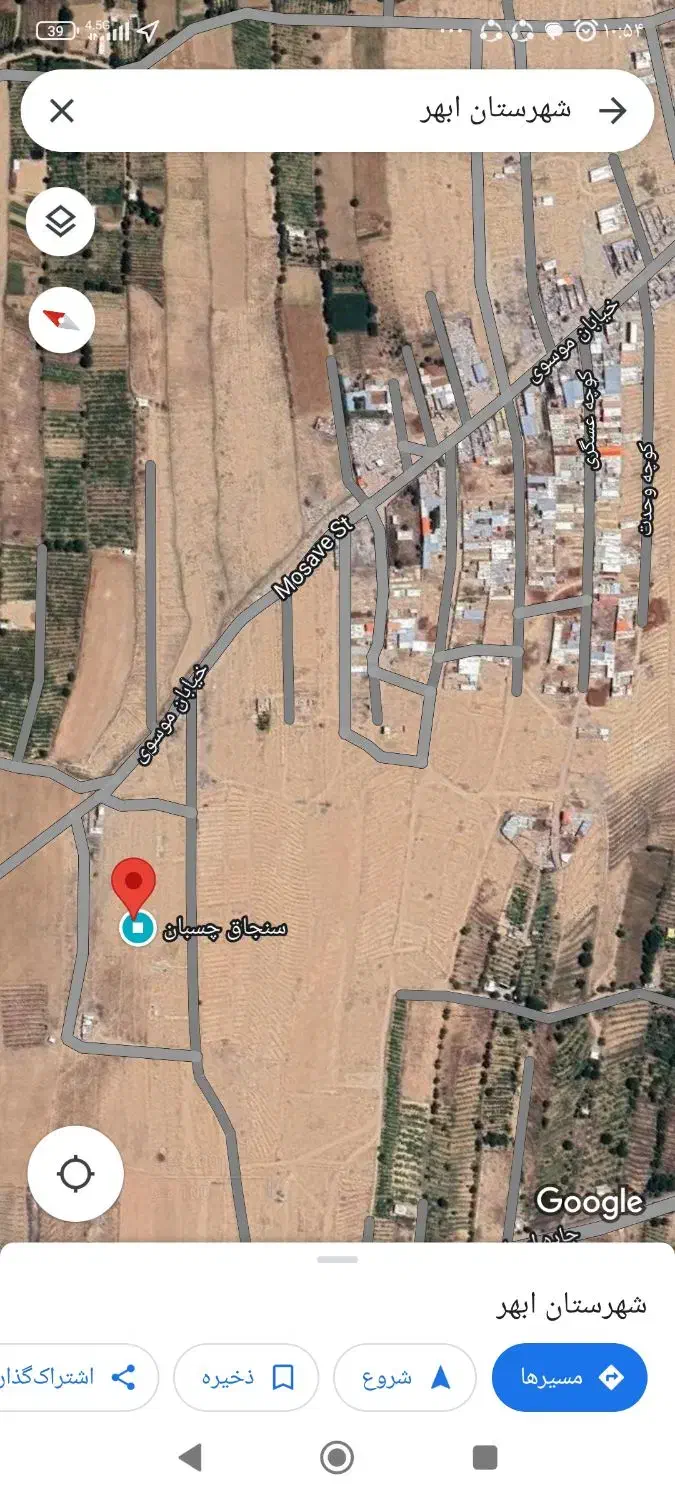Expand the bottom sheet handle
Image resolution: width=675 pixels, height=1500 pixels.
(x=337, y=1259)
